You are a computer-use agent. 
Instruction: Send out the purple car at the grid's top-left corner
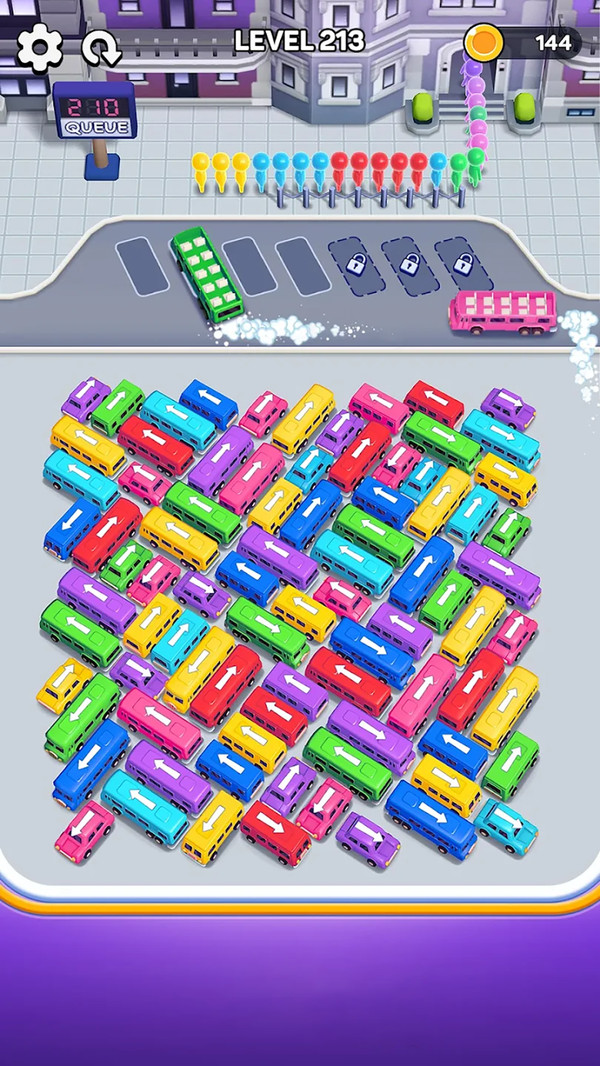coord(86,397)
